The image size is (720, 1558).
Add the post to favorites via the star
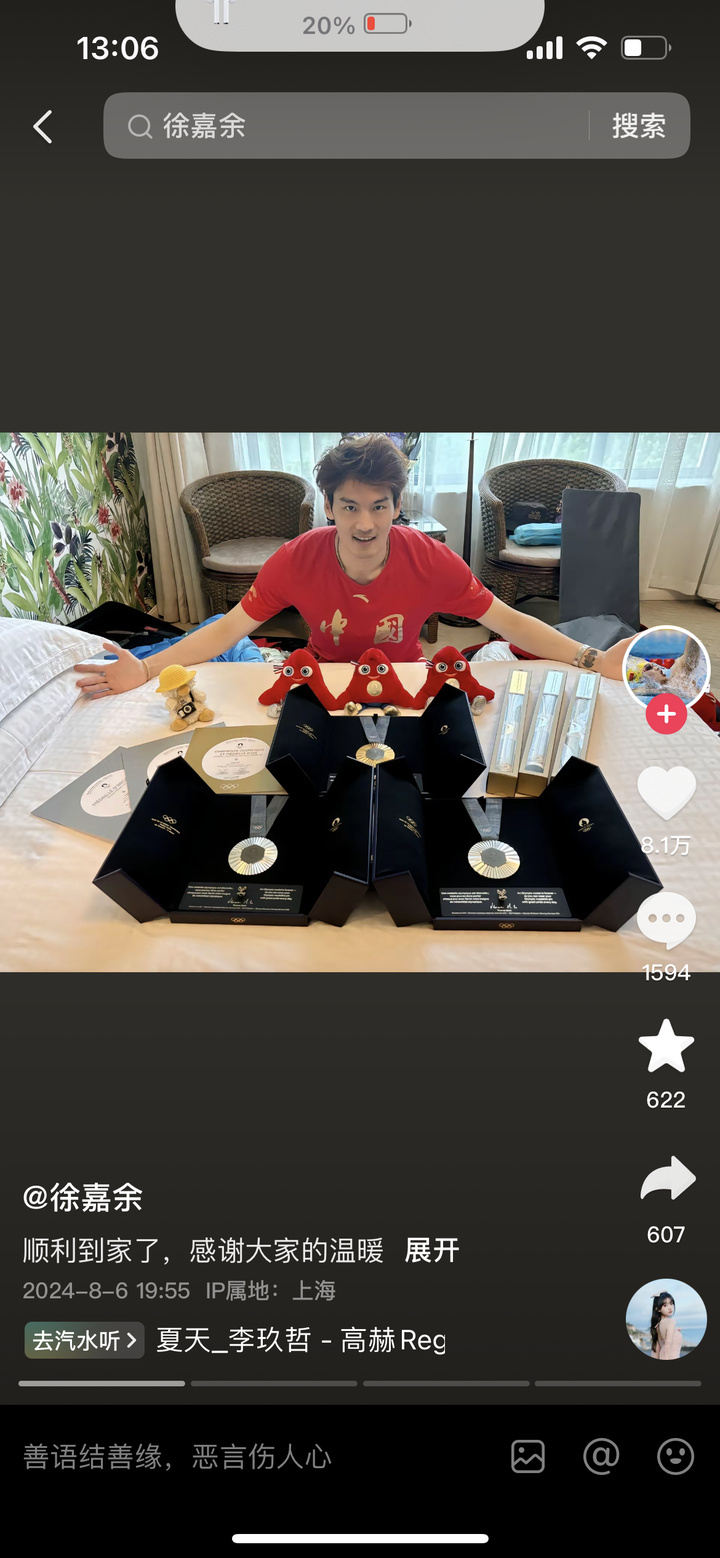666,1047
